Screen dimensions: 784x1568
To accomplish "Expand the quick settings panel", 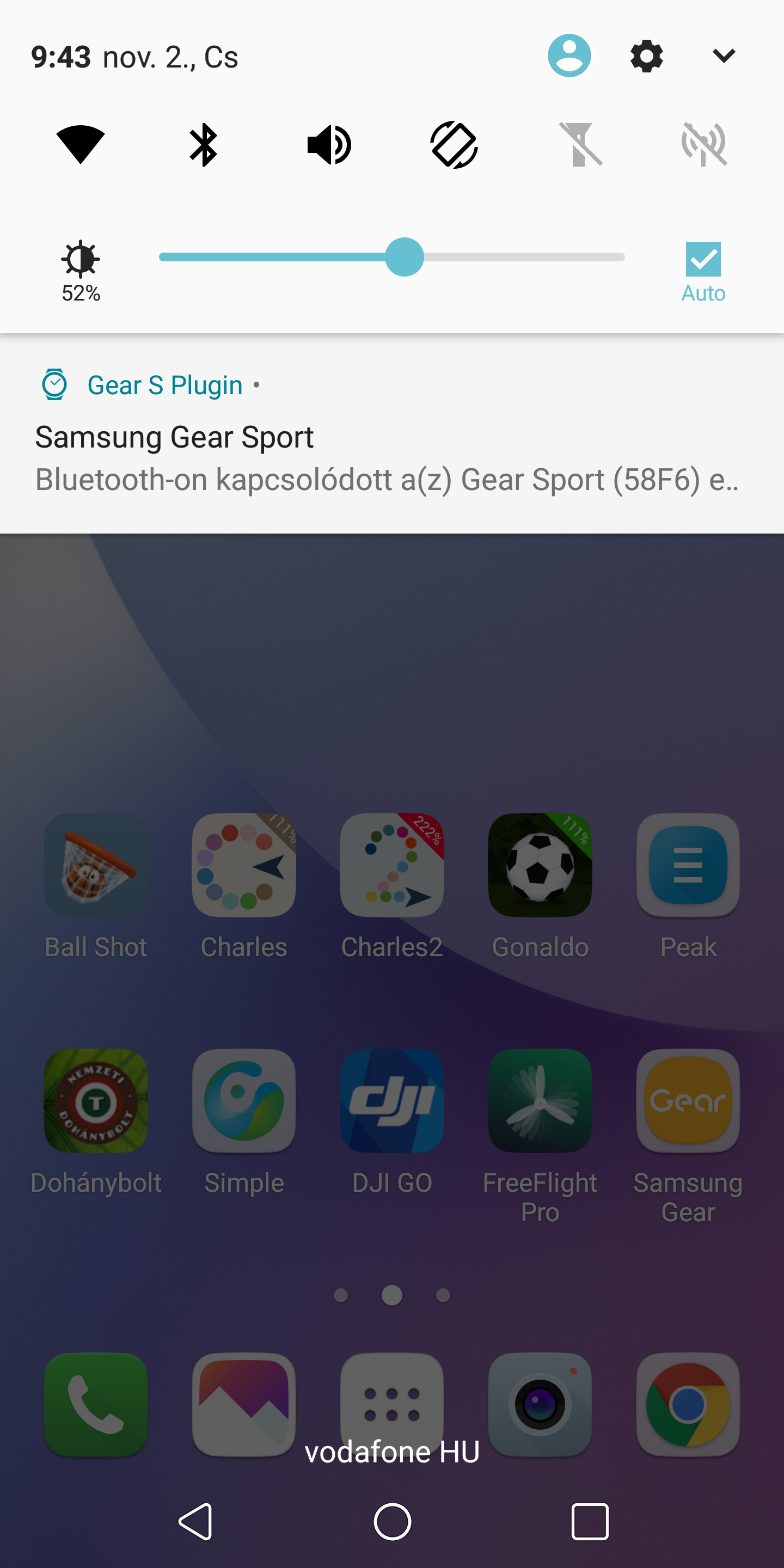I will tap(723, 56).
